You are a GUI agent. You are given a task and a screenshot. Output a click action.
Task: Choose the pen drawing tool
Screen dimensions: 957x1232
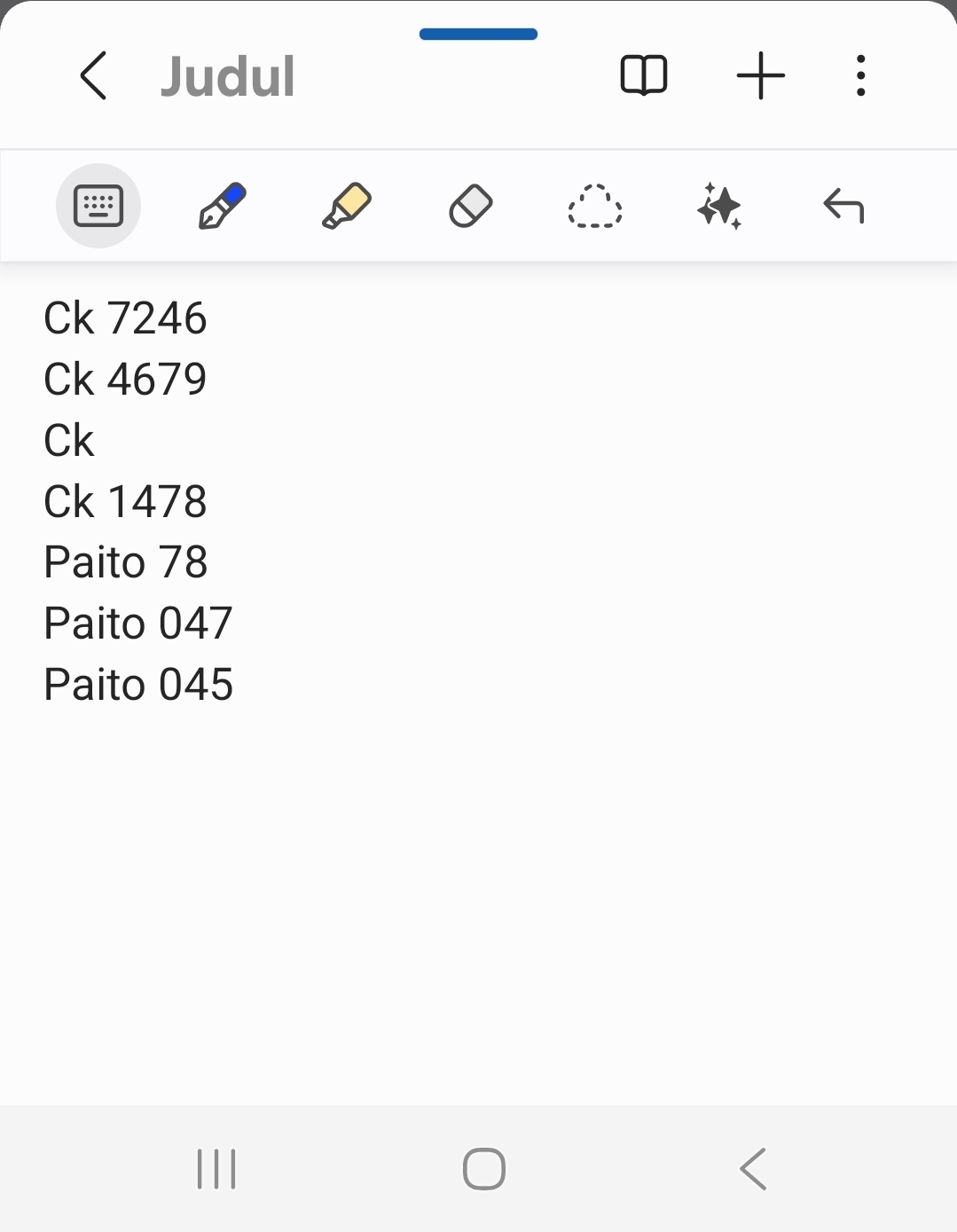(222, 206)
